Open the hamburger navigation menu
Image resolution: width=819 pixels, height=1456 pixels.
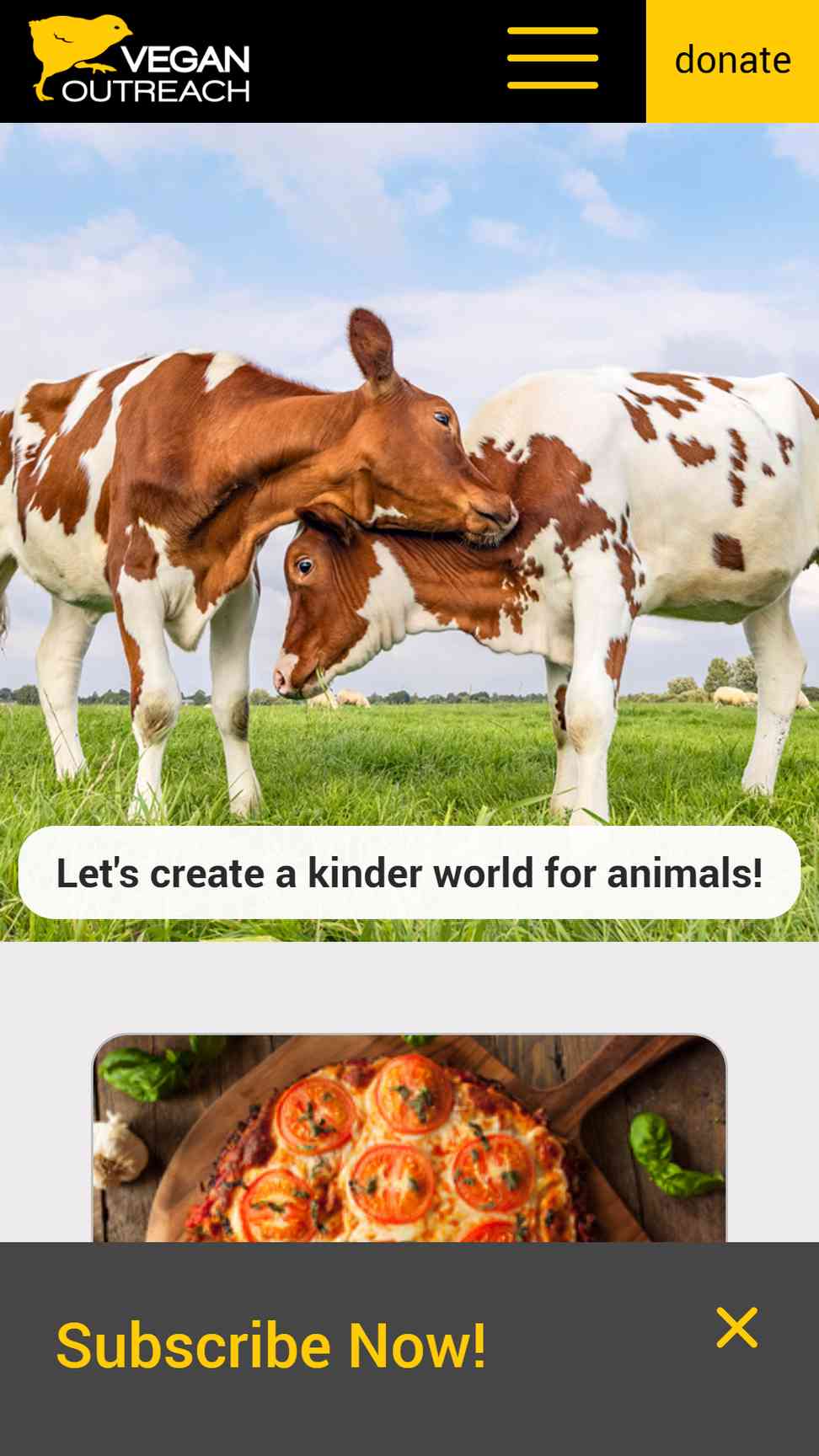[552, 58]
